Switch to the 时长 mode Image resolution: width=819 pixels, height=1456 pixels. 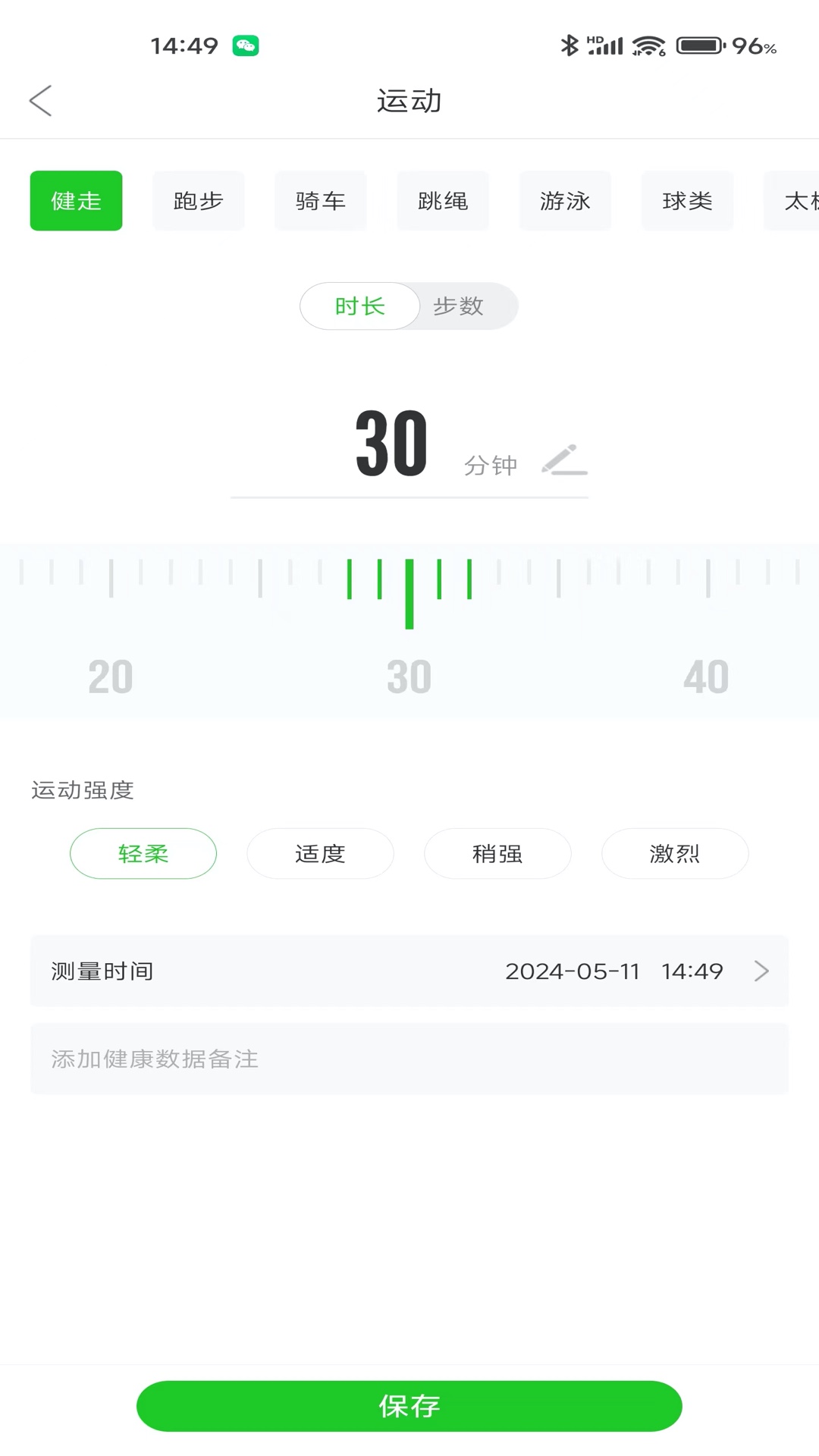(x=360, y=306)
